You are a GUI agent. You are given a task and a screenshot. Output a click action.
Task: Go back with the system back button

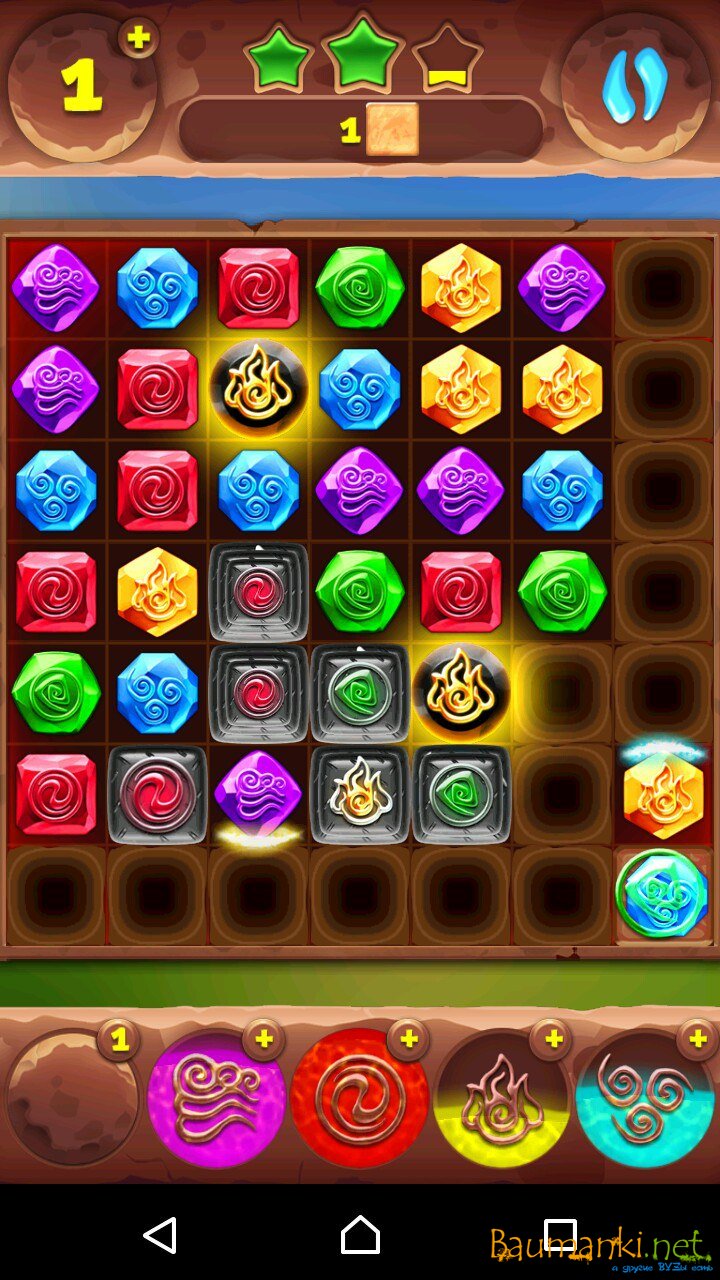point(160,1236)
